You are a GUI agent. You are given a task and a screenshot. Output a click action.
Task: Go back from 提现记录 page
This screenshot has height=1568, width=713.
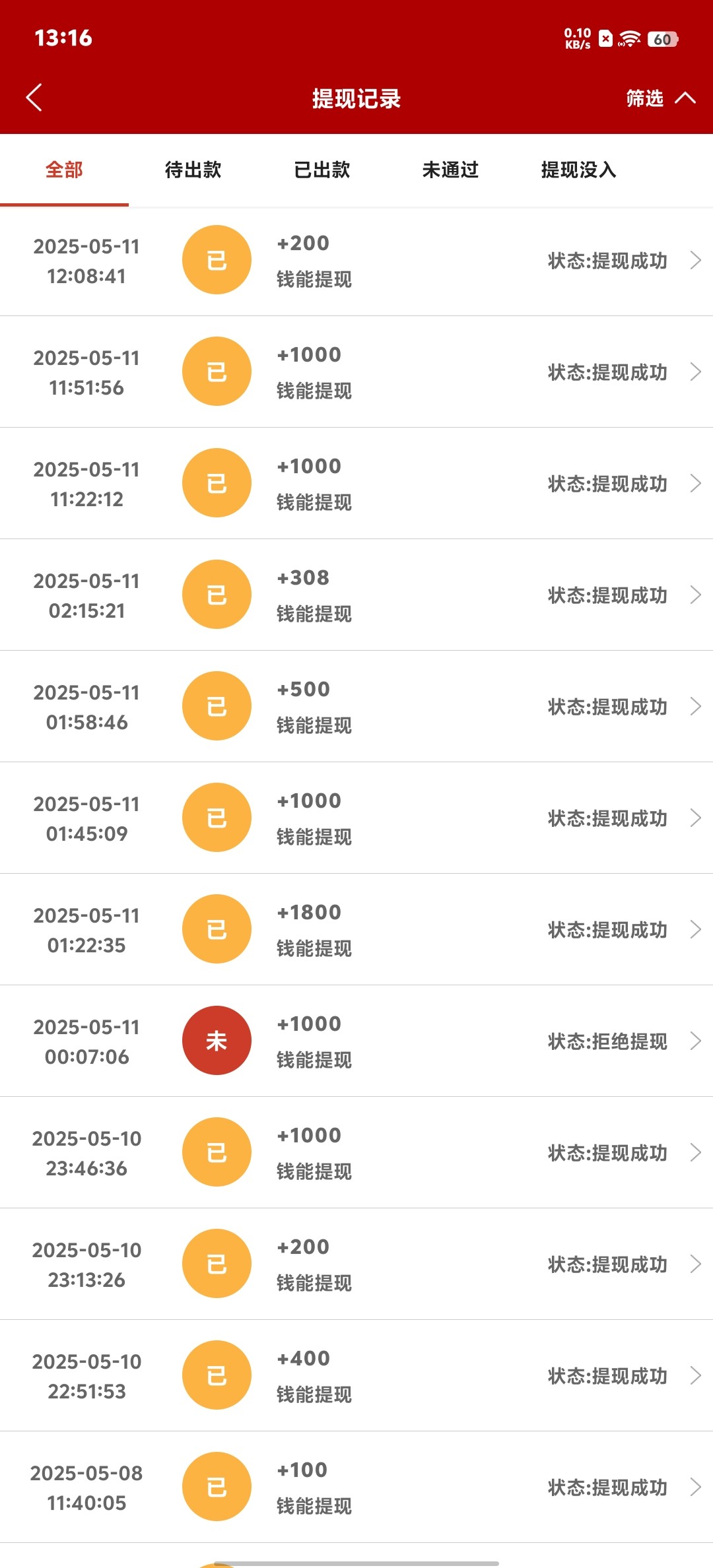click(34, 98)
